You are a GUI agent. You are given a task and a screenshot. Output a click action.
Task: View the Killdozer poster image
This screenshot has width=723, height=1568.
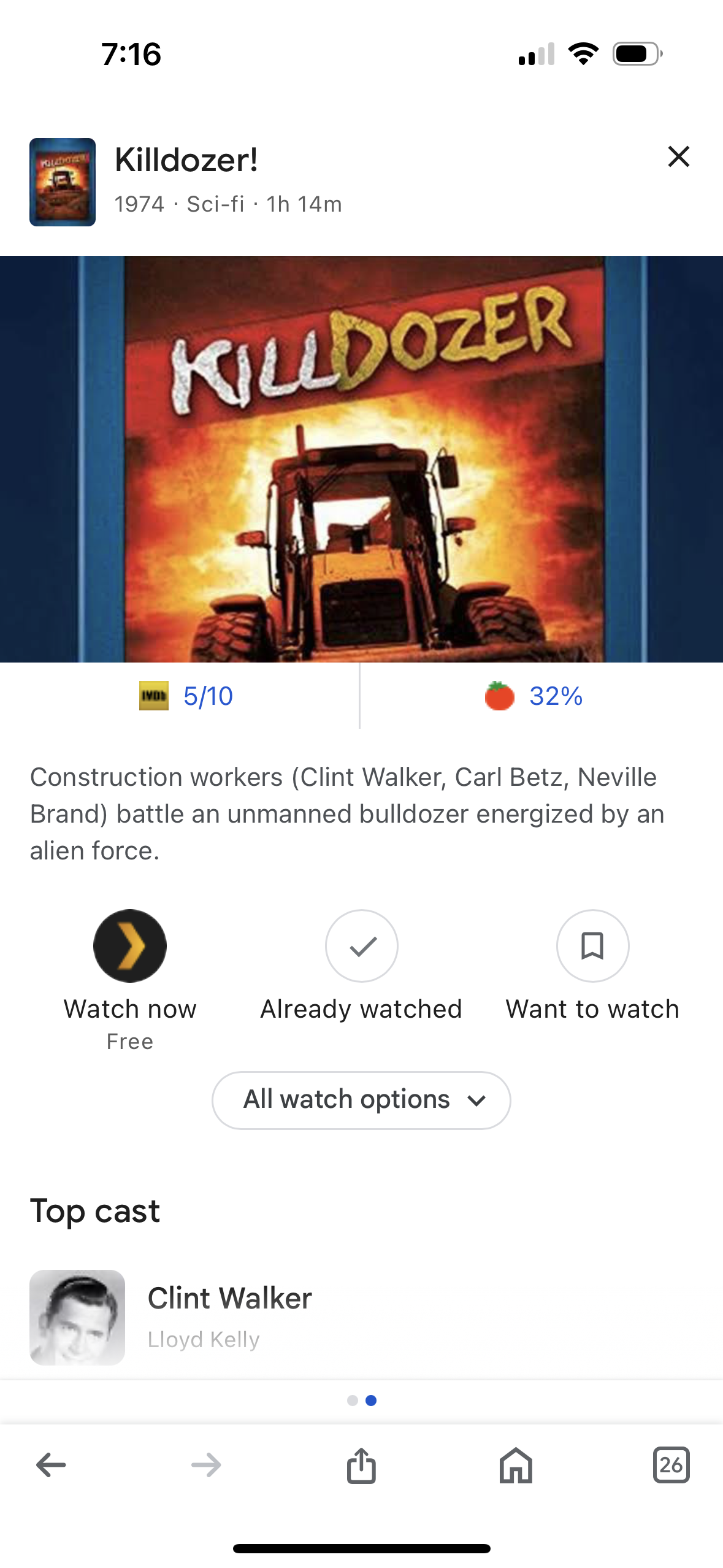pyautogui.click(x=361, y=459)
